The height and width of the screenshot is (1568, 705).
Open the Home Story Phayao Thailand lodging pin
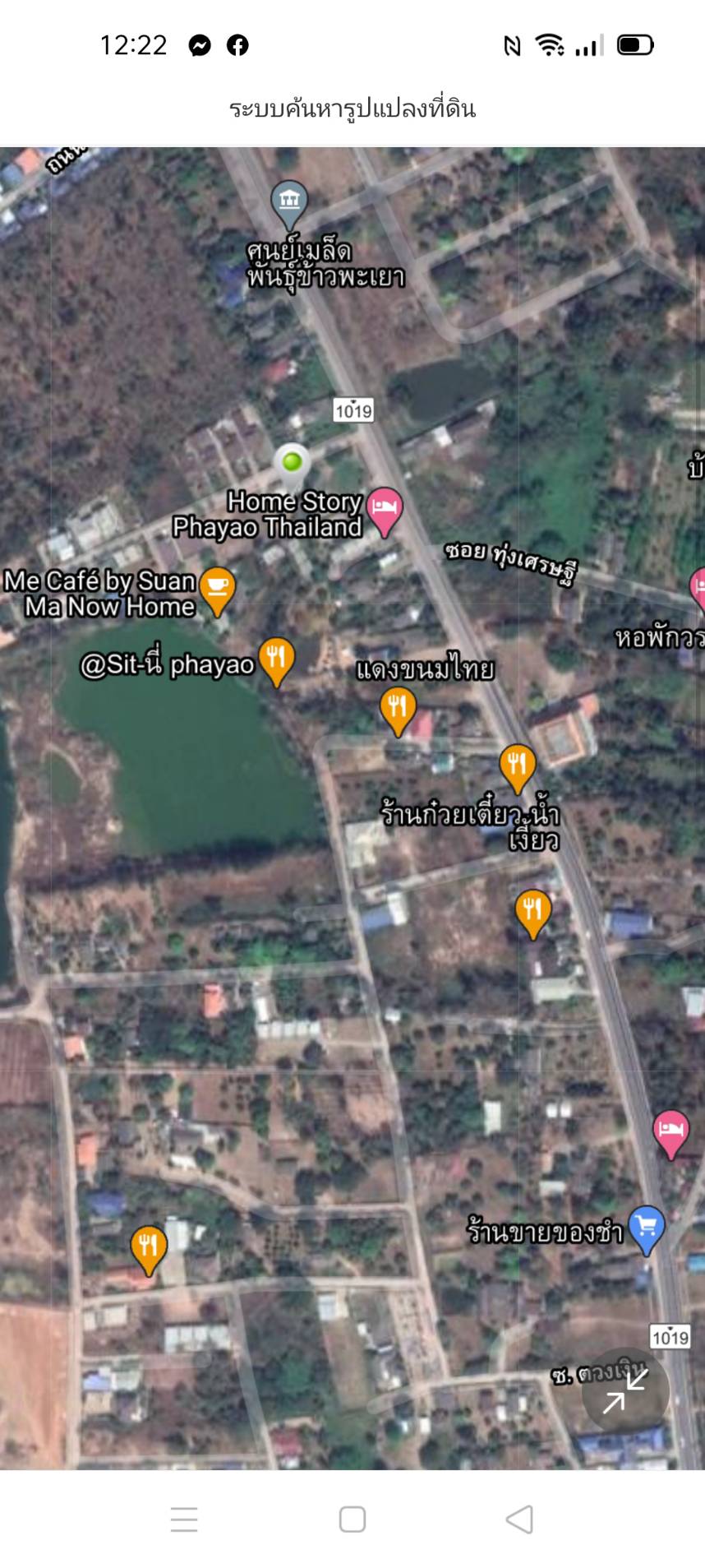[384, 509]
